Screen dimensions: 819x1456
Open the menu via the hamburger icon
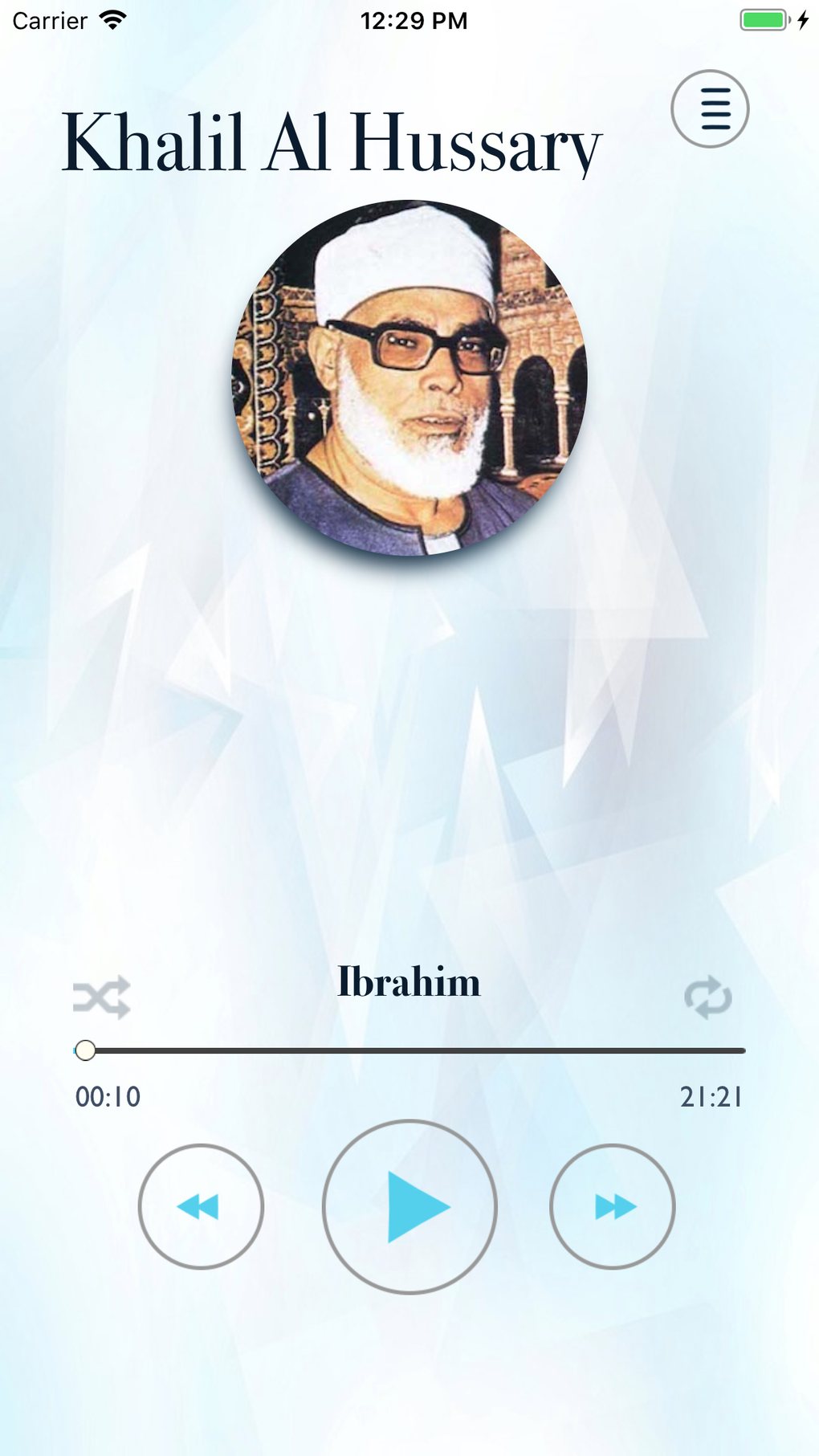[x=710, y=108]
